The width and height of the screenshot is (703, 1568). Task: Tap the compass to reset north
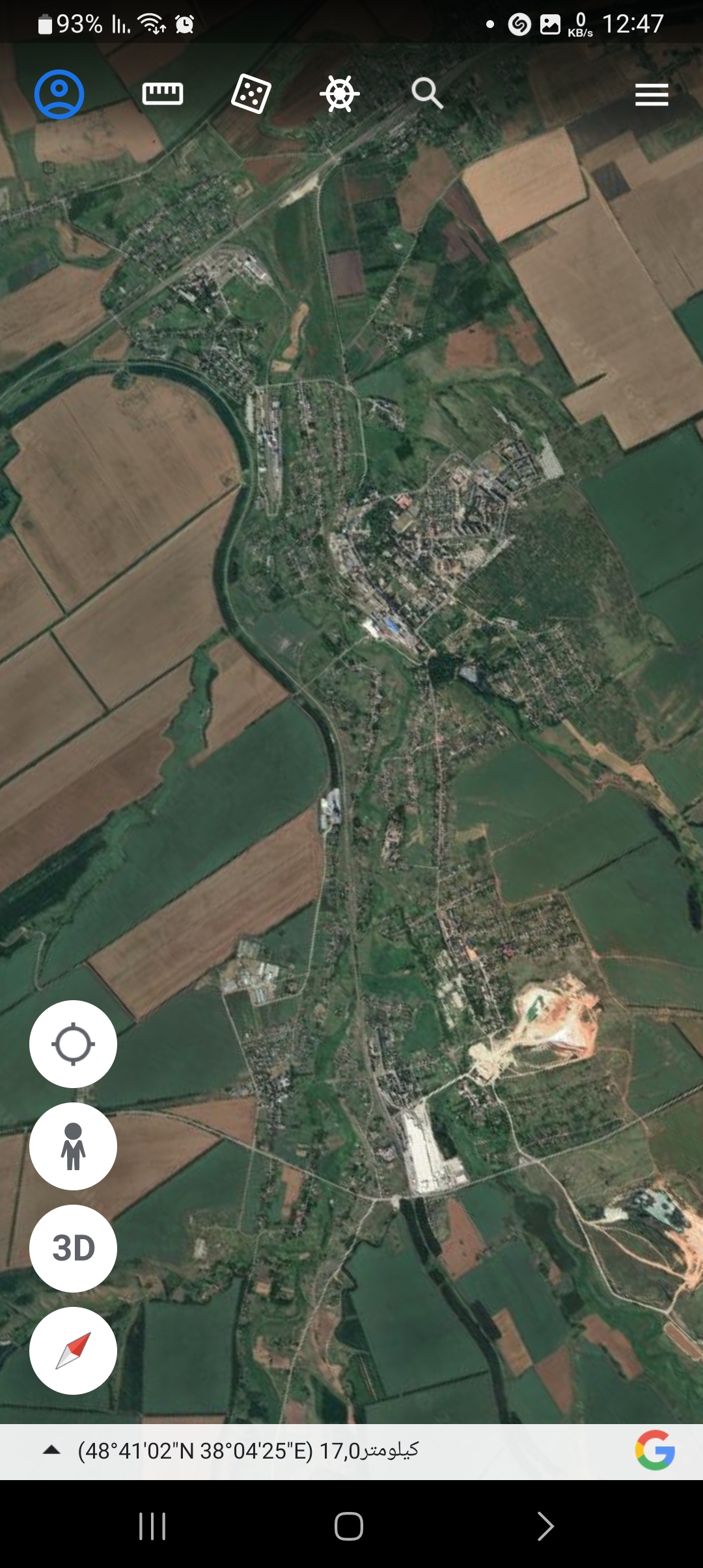click(x=73, y=1350)
